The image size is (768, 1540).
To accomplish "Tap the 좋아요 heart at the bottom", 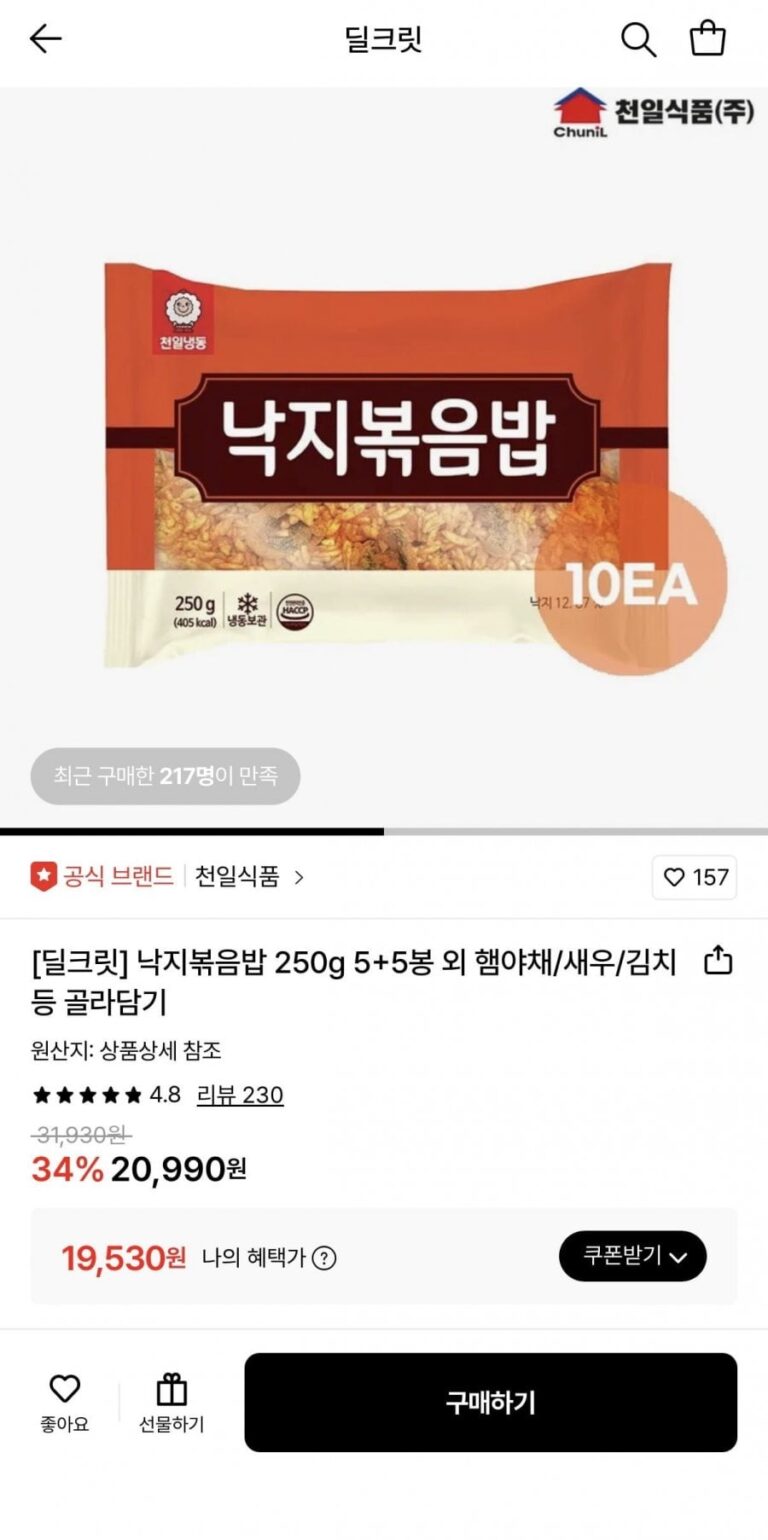I will [65, 1402].
